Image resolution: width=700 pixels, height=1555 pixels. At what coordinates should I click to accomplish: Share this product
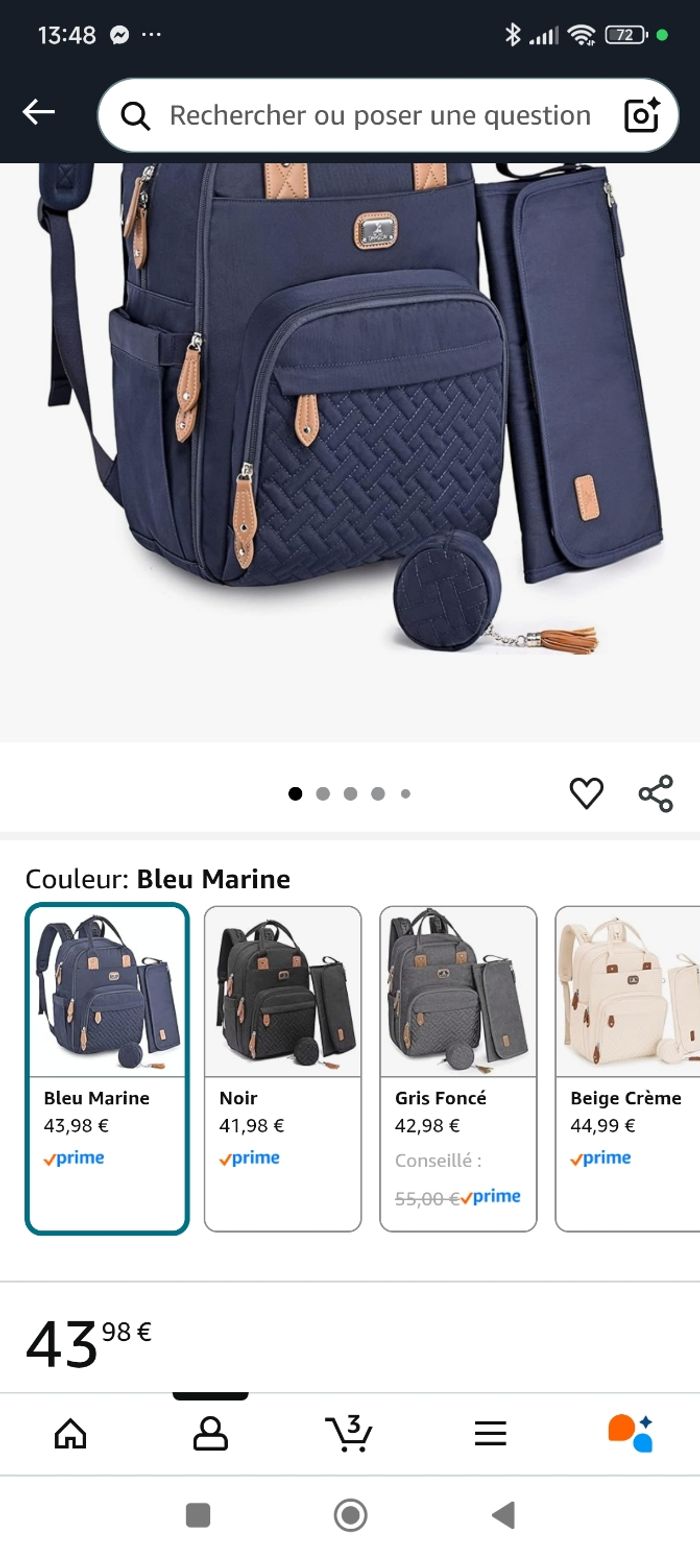(656, 793)
